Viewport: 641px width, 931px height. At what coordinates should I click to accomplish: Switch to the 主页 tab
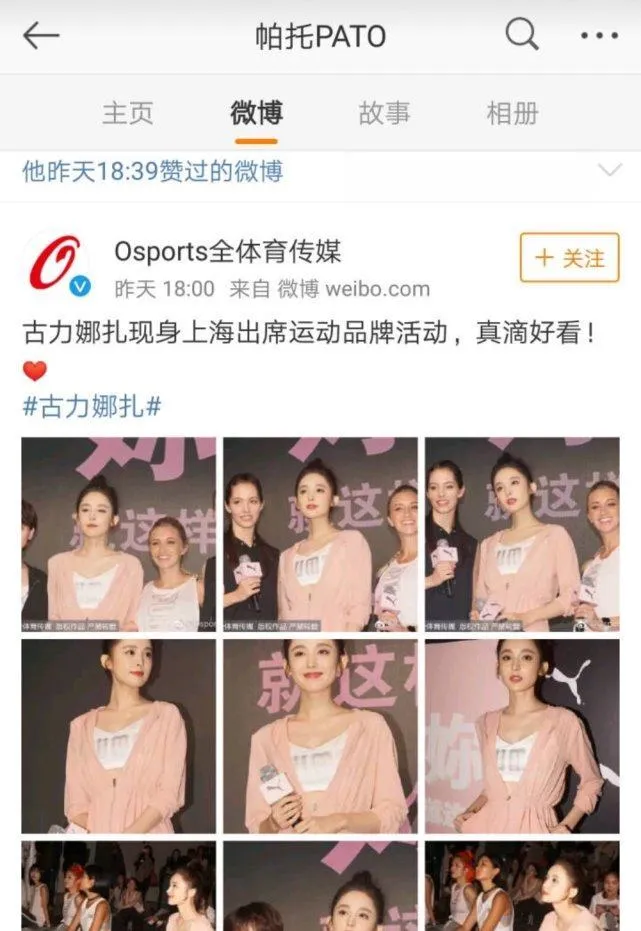[128, 113]
